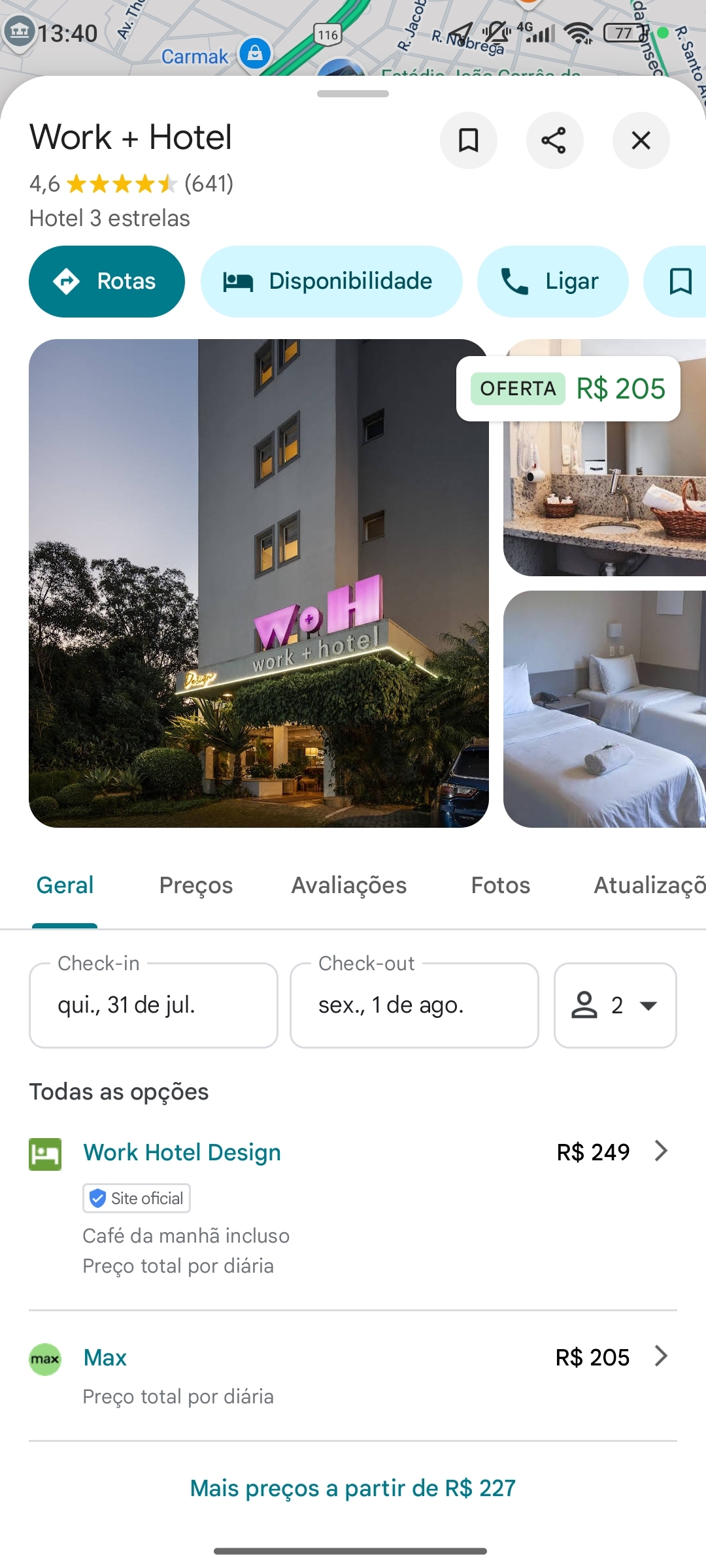Save Work + Hotel with the bookmark icon

click(x=468, y=140)
